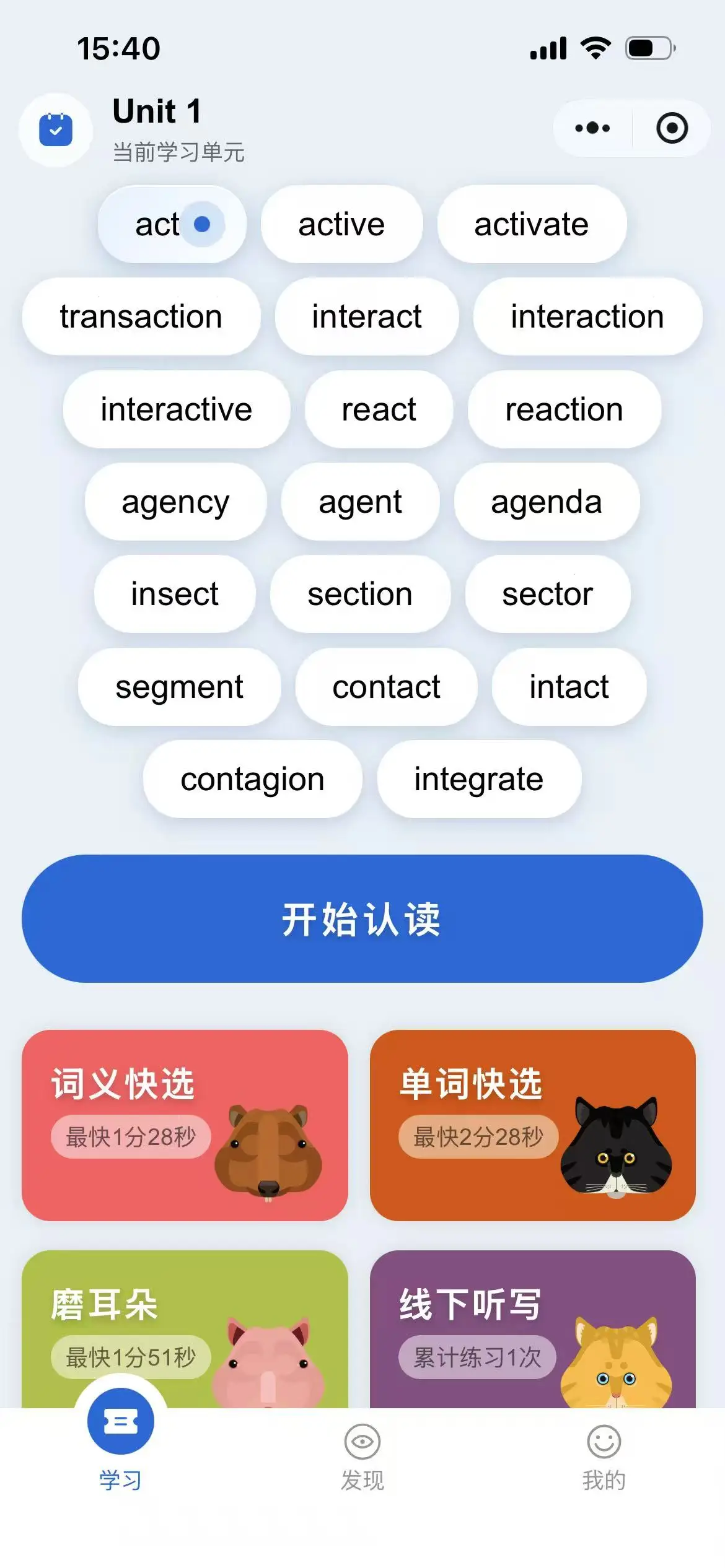The height and width of the screenshot is (1568, 725).
Task: Select the word chip "act"
Action: tap(172, 224)
